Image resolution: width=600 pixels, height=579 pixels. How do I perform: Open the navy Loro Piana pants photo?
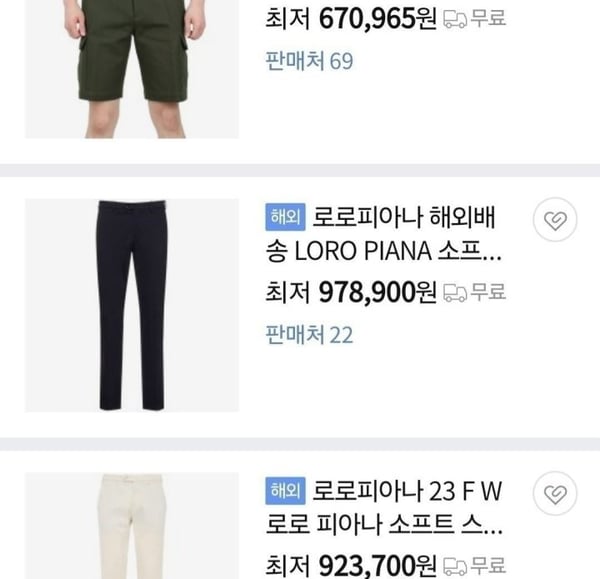click(x=132, y=305)
